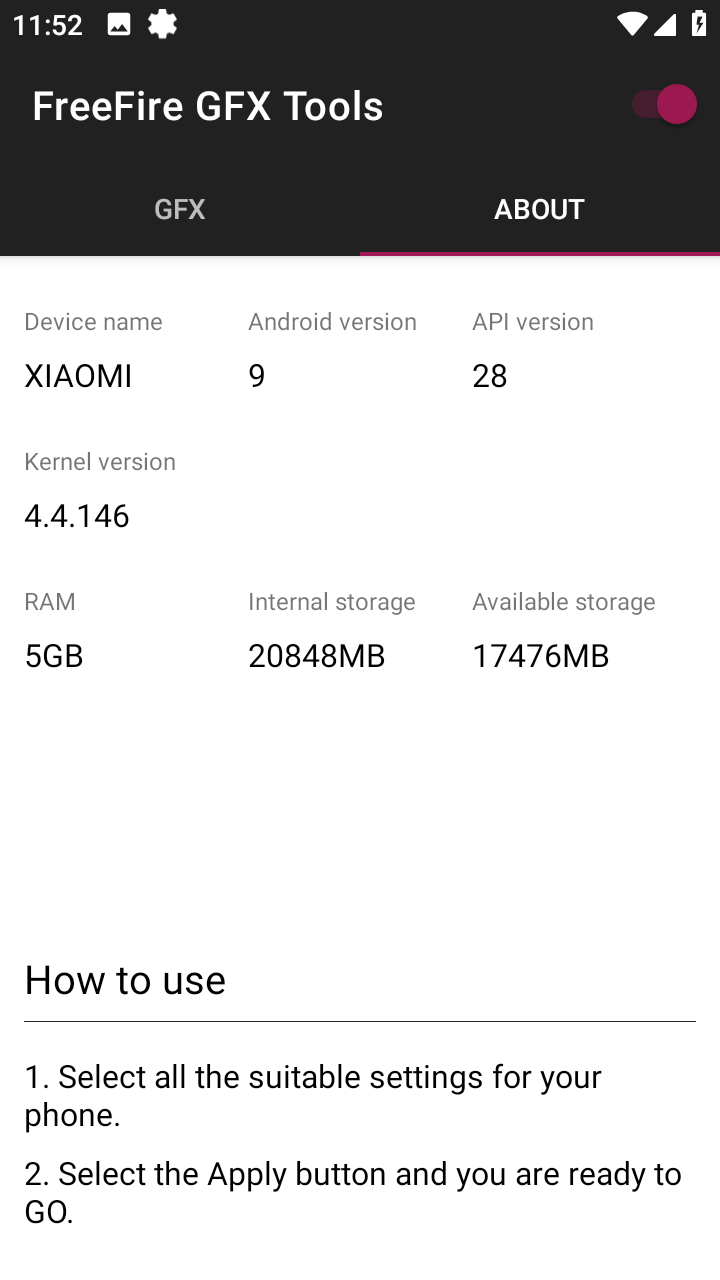The height and width of the screenshot is (1280, 720).
Task: Tap the charging battery icon
Action: click(699, 23)
